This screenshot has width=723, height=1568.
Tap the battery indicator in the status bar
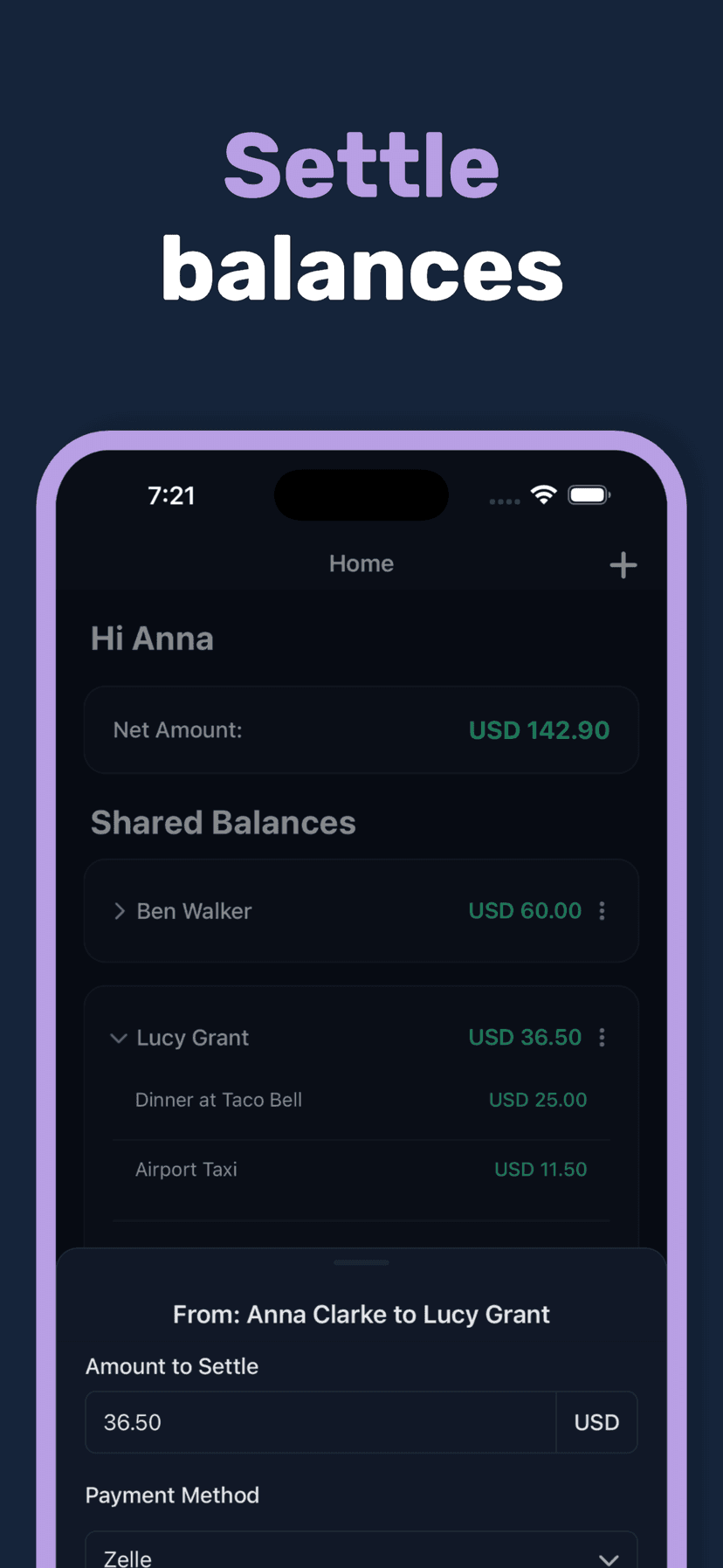point(589,494)
